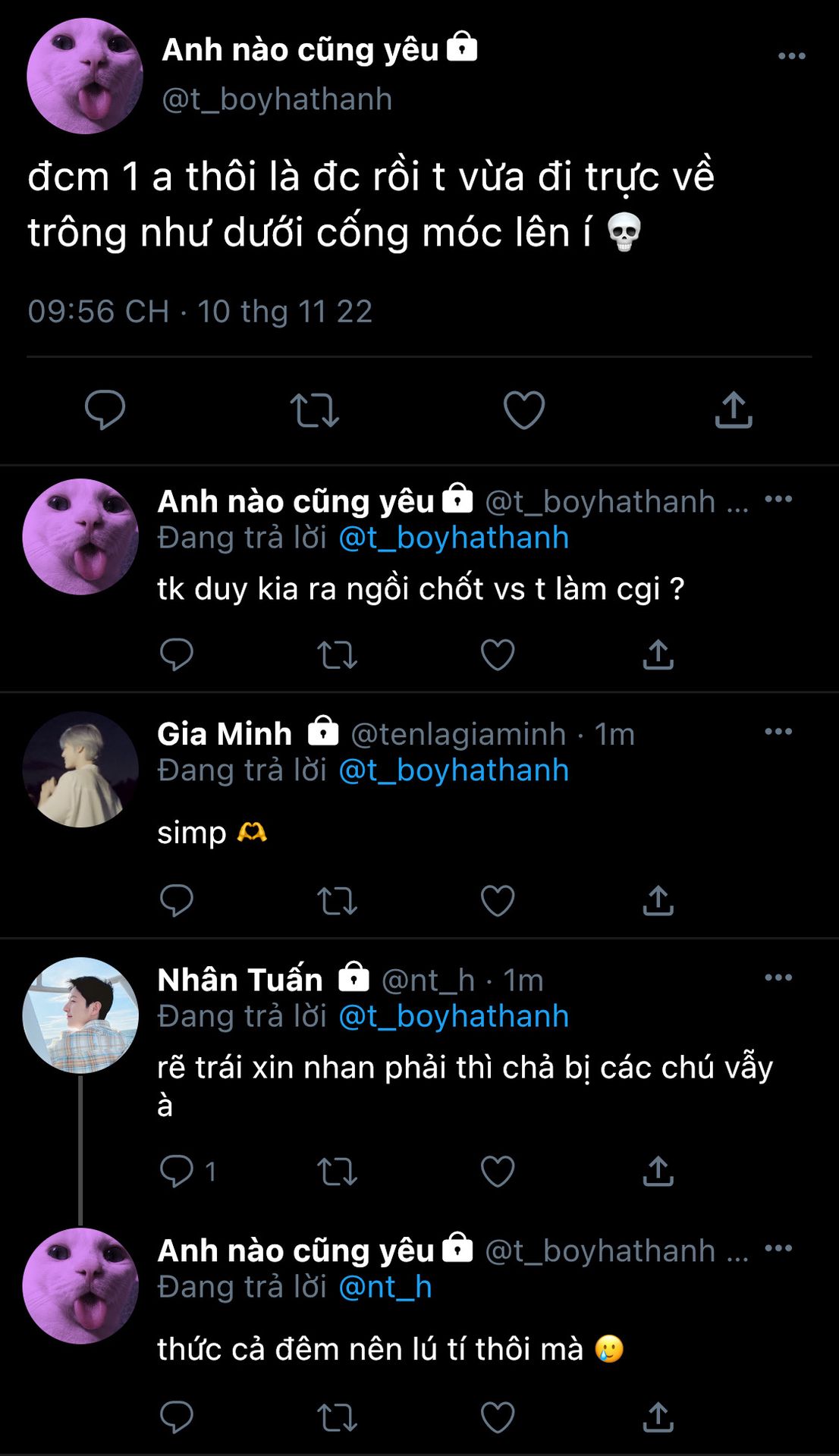Share the main tweet
The image size is (839, 1456).
click(x=734, y=409)
